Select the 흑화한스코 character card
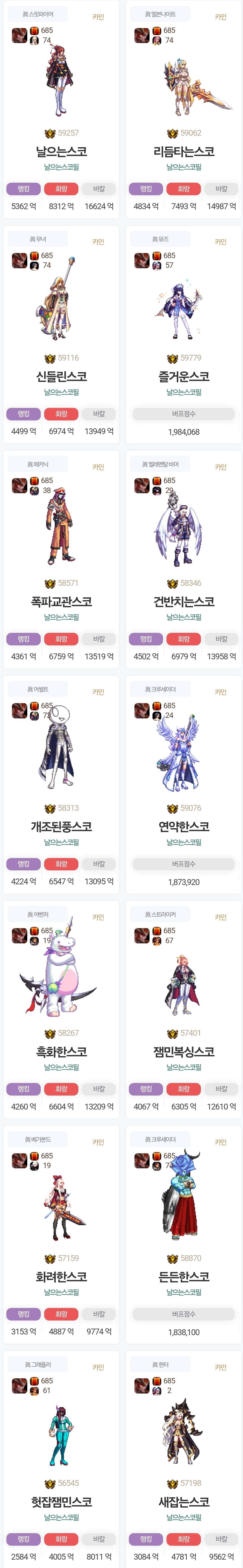Viewport: 243px width, 1568px height. point(61,1051)
